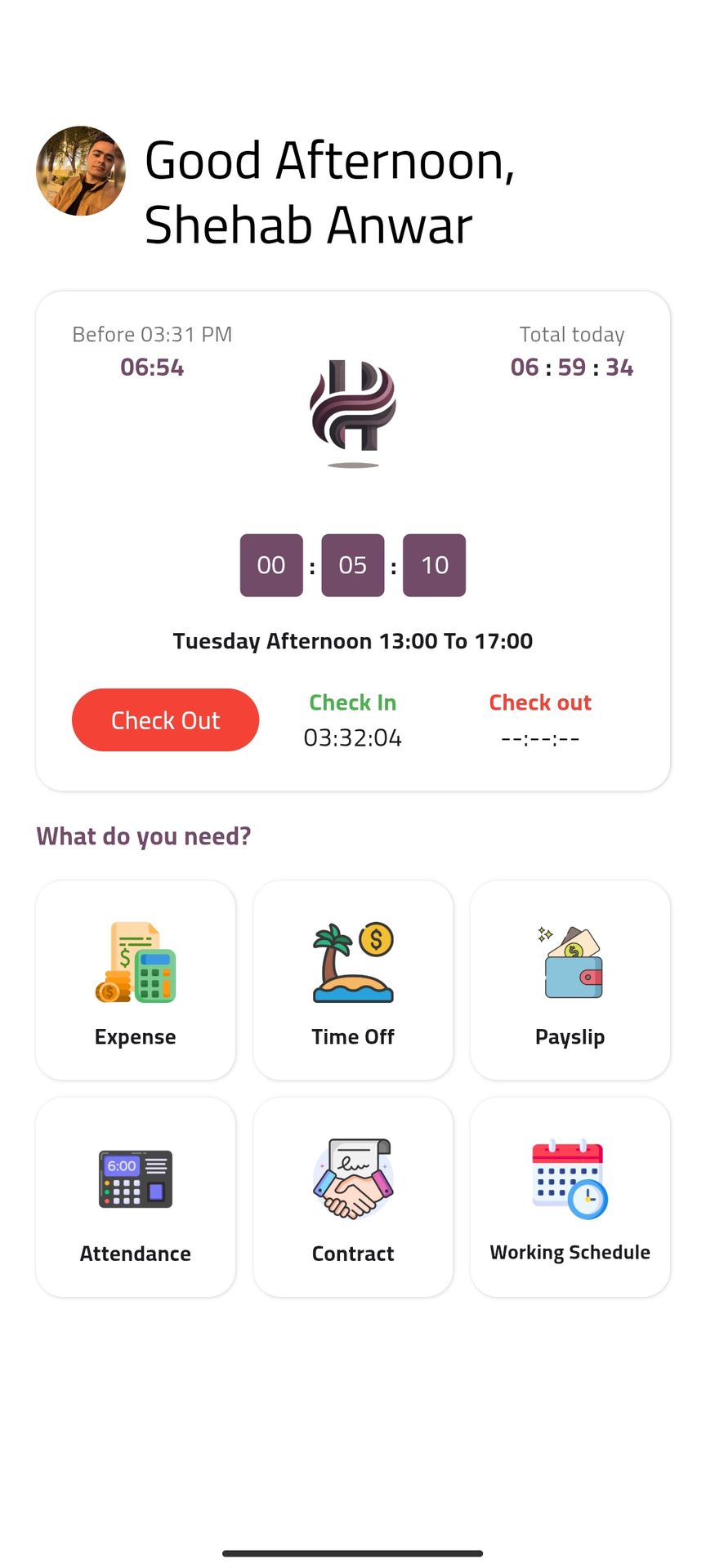The image size is (706, 1568).
Task: Open the Time Off card
Action: point(353,980)
